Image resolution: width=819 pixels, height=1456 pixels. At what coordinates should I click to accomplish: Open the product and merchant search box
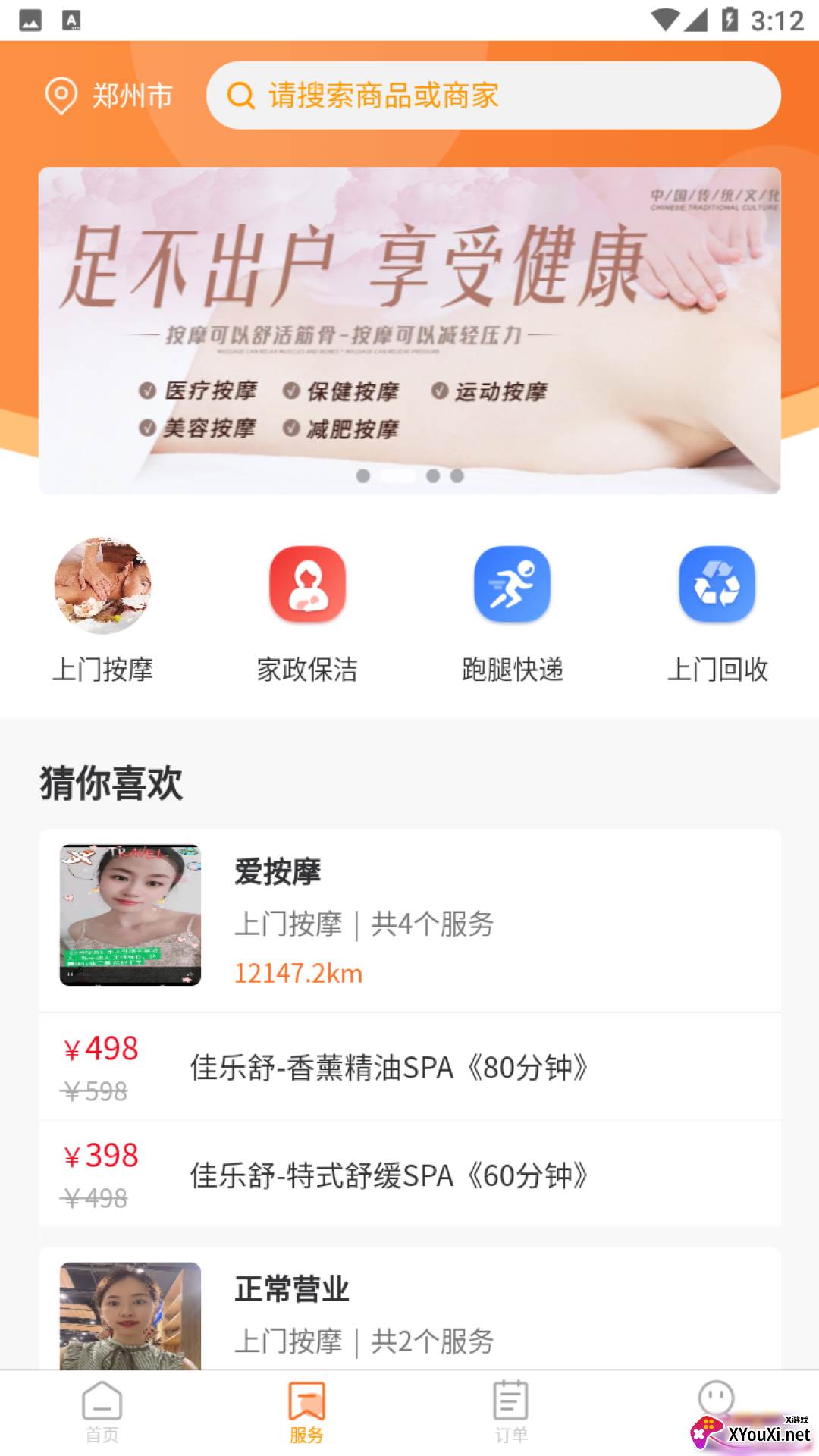coord(493,96)
